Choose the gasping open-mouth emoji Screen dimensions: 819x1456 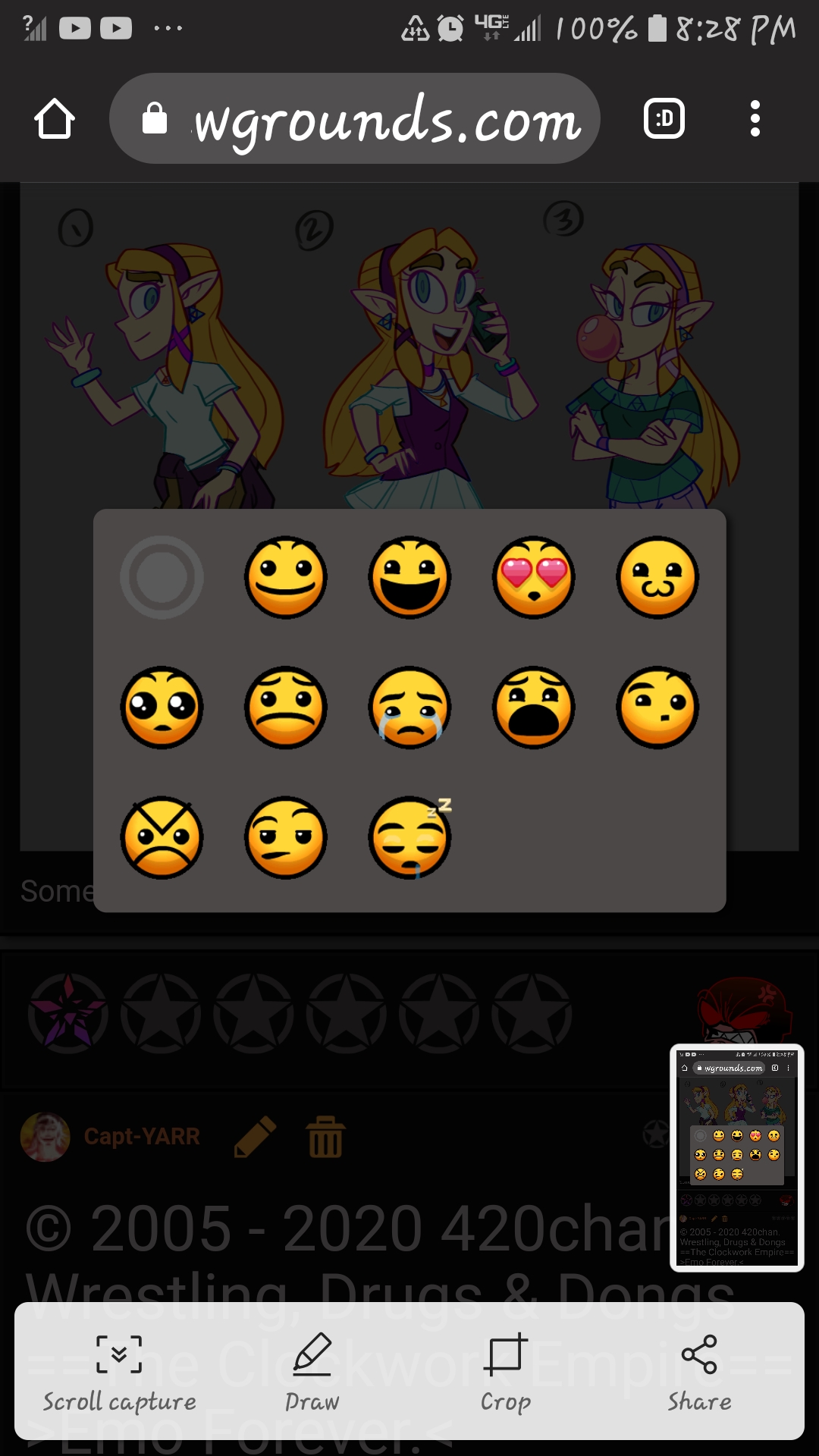tap(534, 708)
